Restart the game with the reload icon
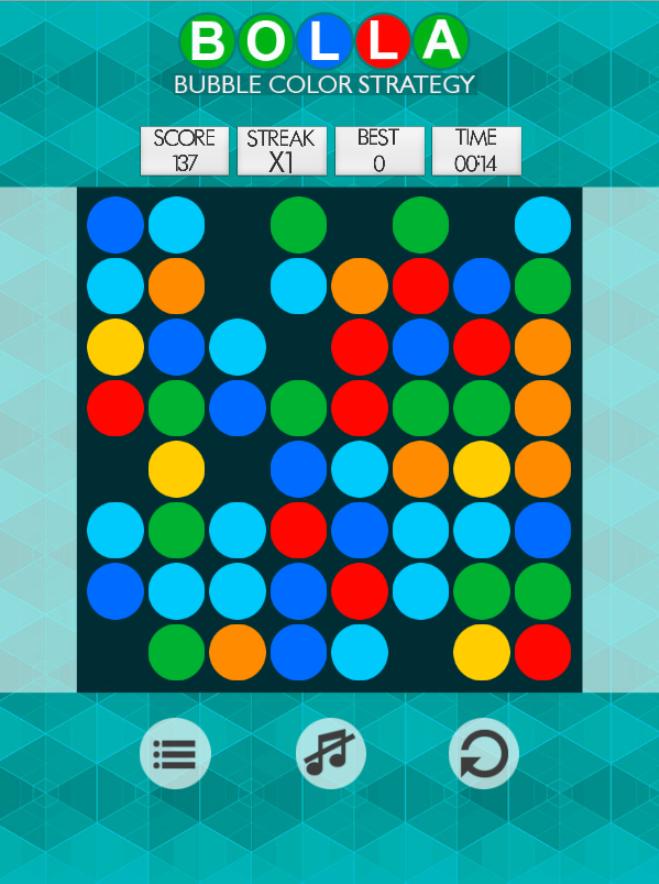The height and width of the screenshot is (884, 659). 483,753
